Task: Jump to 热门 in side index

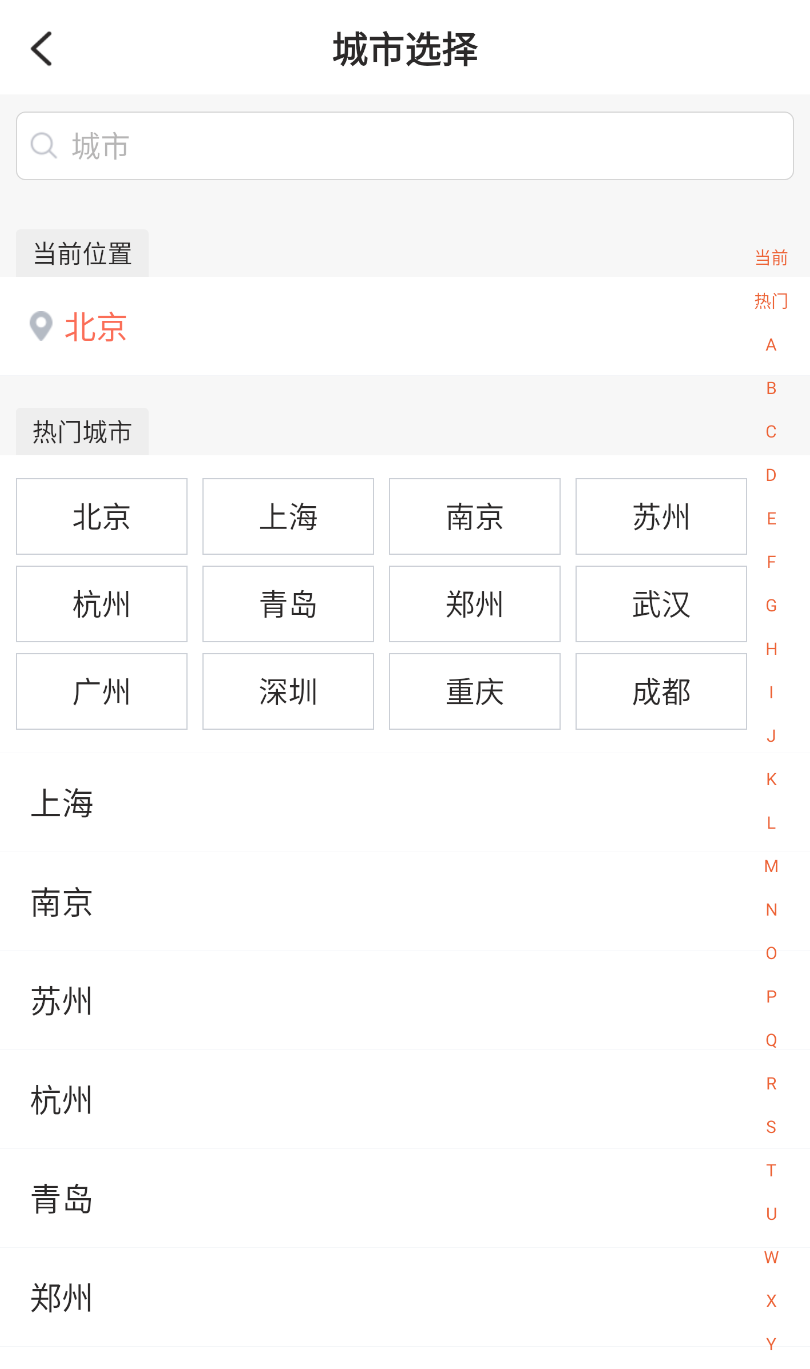Action: 771,301
